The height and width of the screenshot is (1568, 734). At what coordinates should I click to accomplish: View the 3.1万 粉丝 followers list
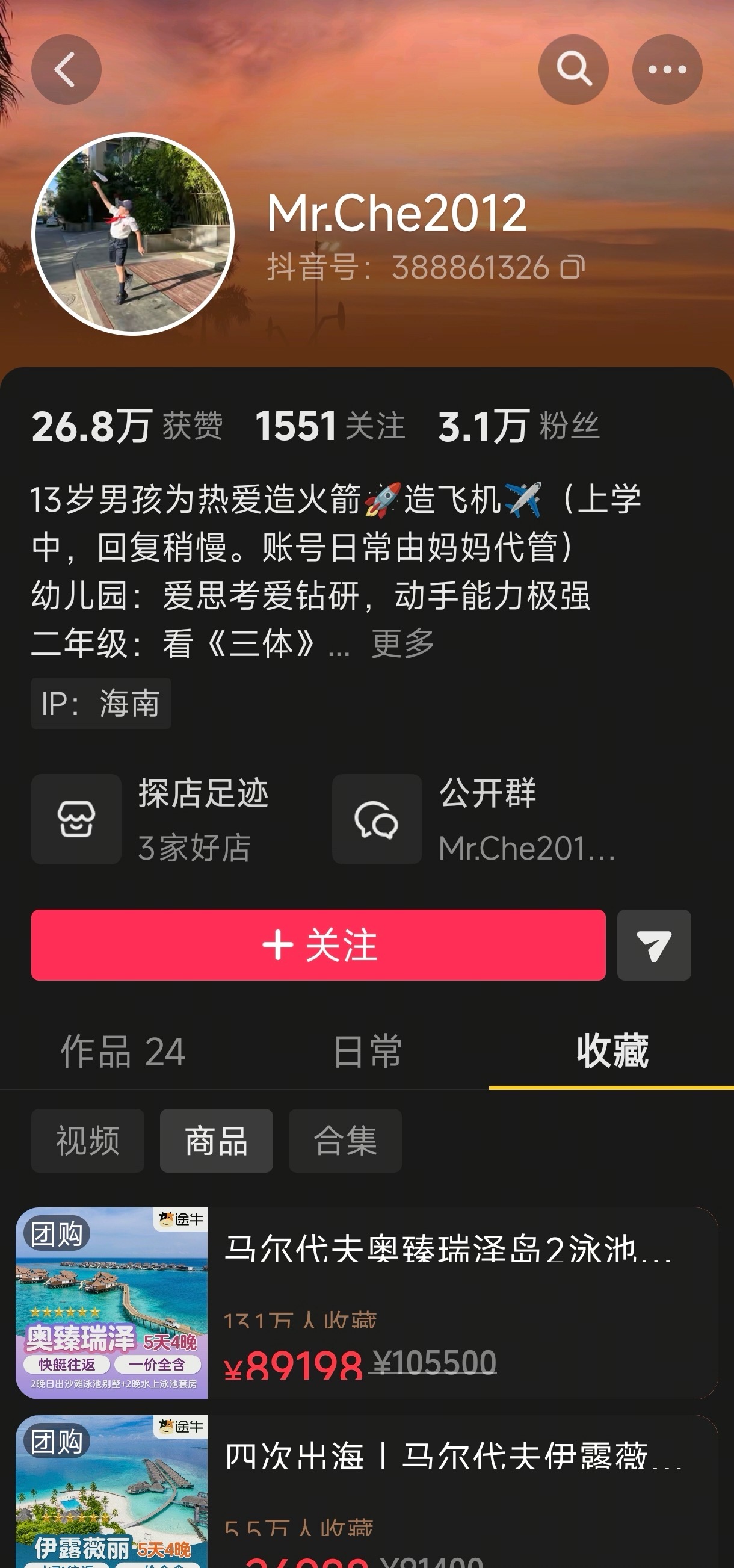click(519, 426)
